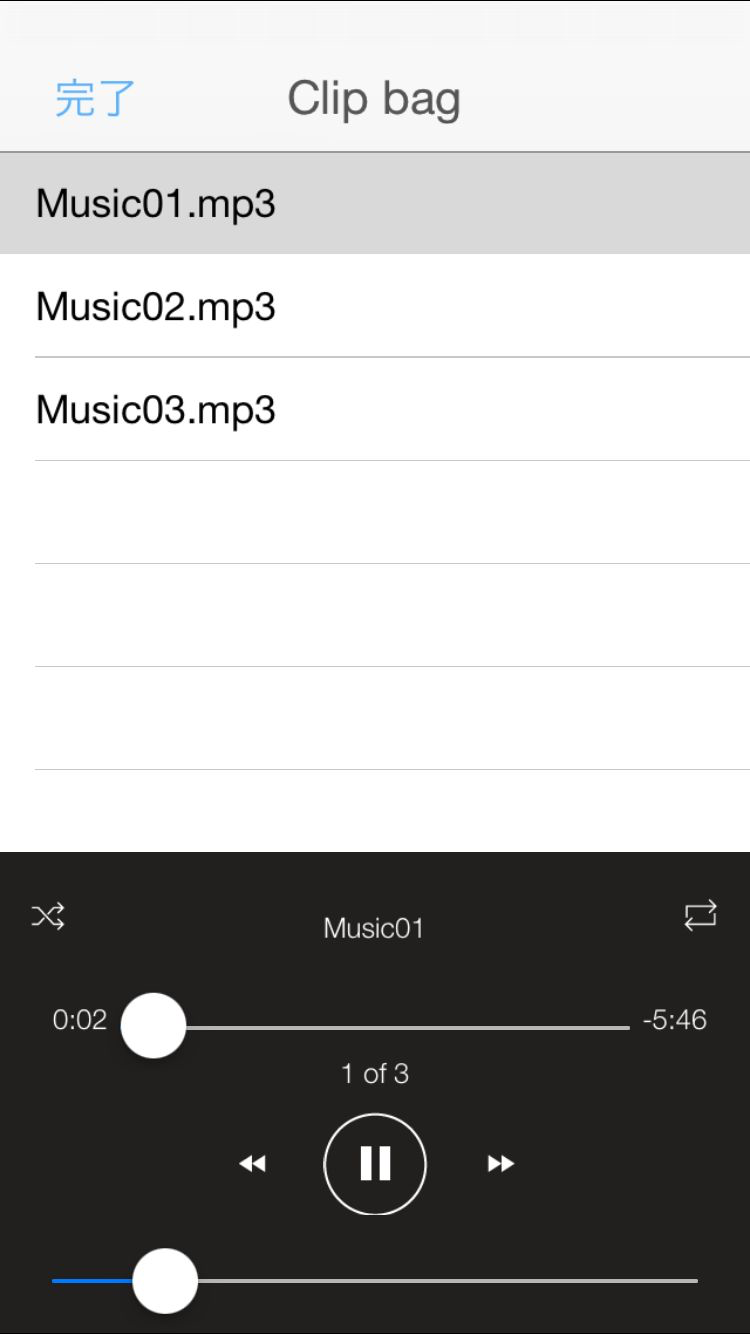Image resolution: width=750 pixels, height=1334 pixels.
Task: Skip forward to next track
Action: (500, 1163)
